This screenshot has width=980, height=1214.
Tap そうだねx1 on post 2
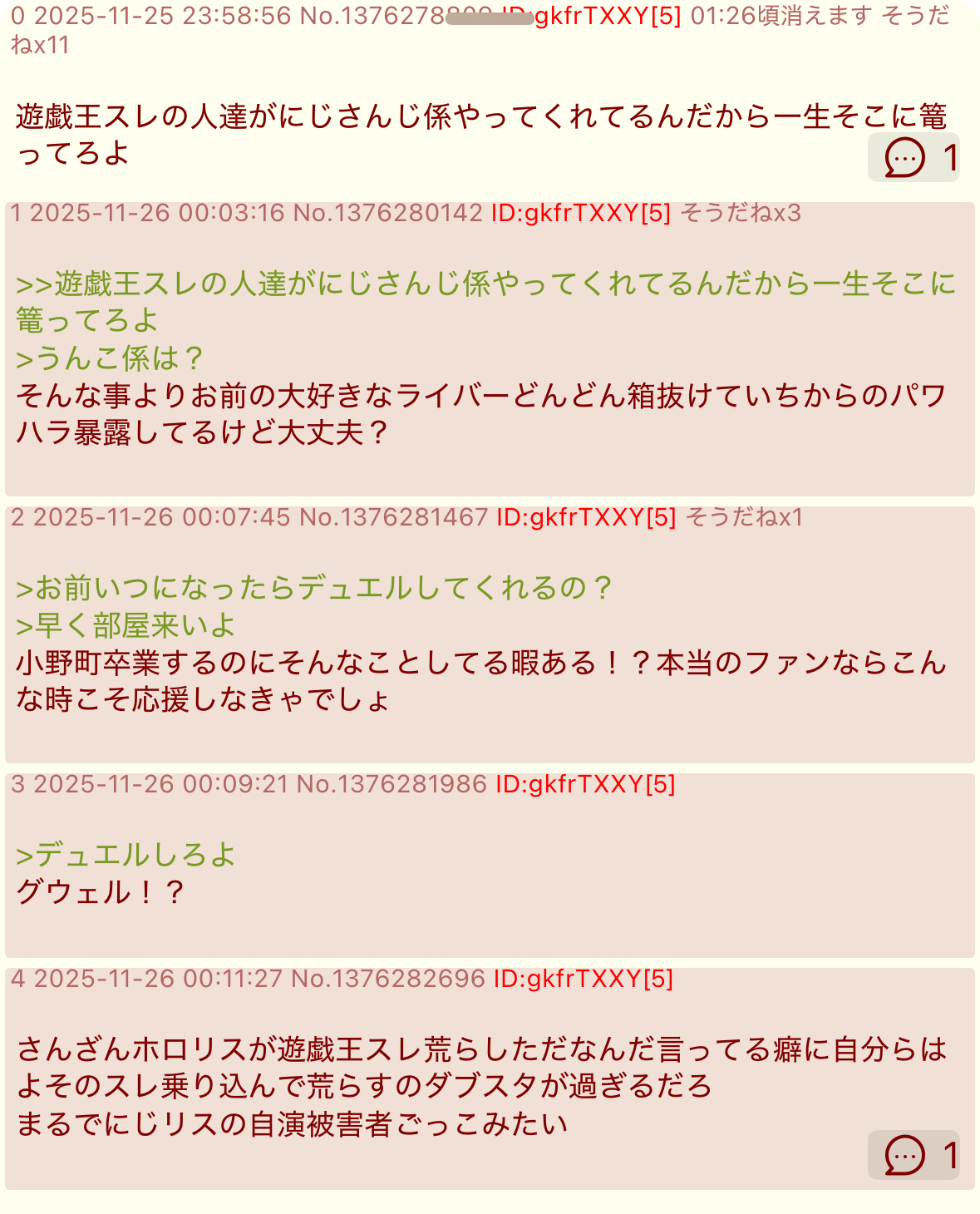click(x=744, y=517)
